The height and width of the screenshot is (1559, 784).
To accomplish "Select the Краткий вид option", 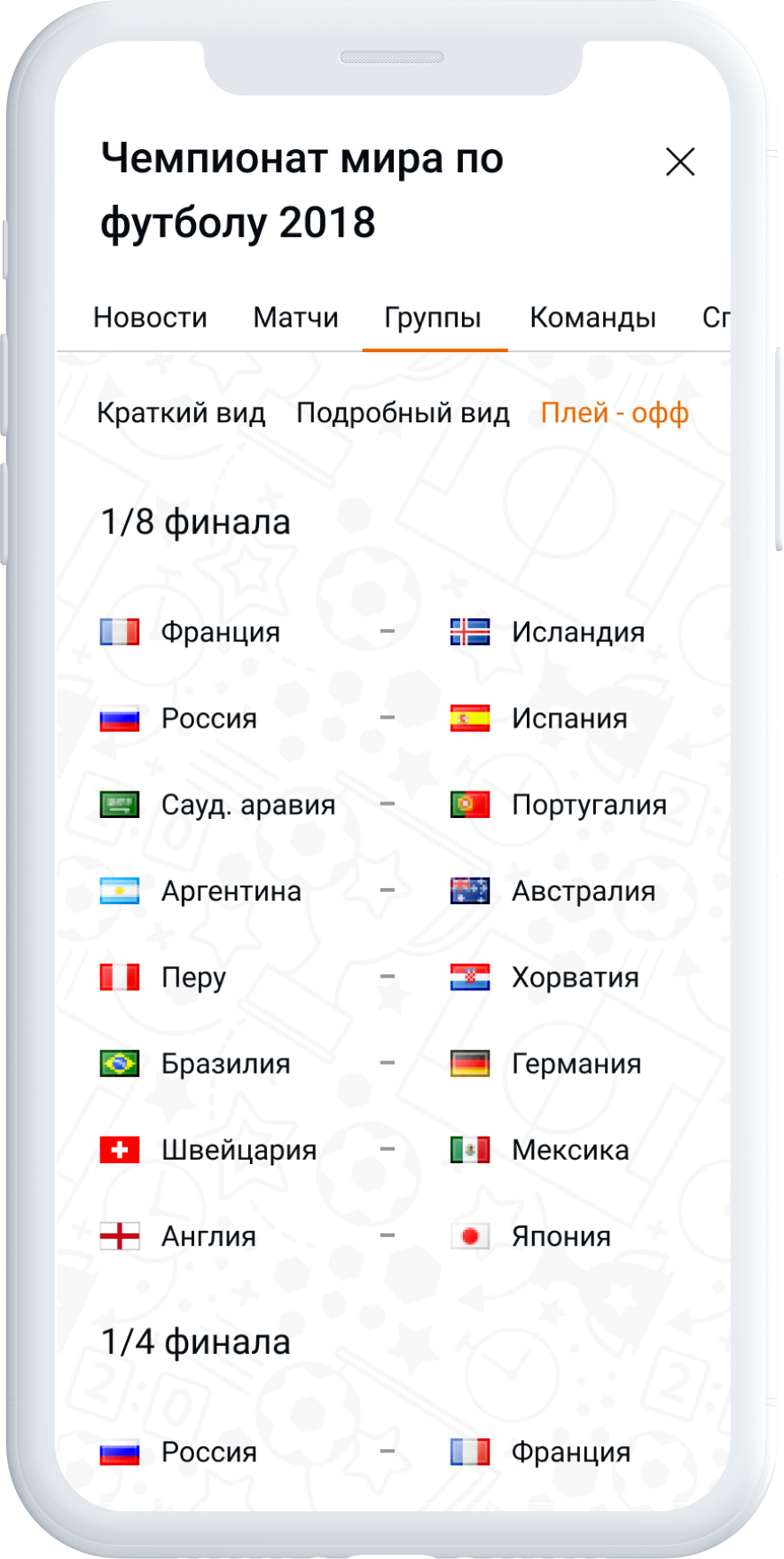I will click(180, 413).
